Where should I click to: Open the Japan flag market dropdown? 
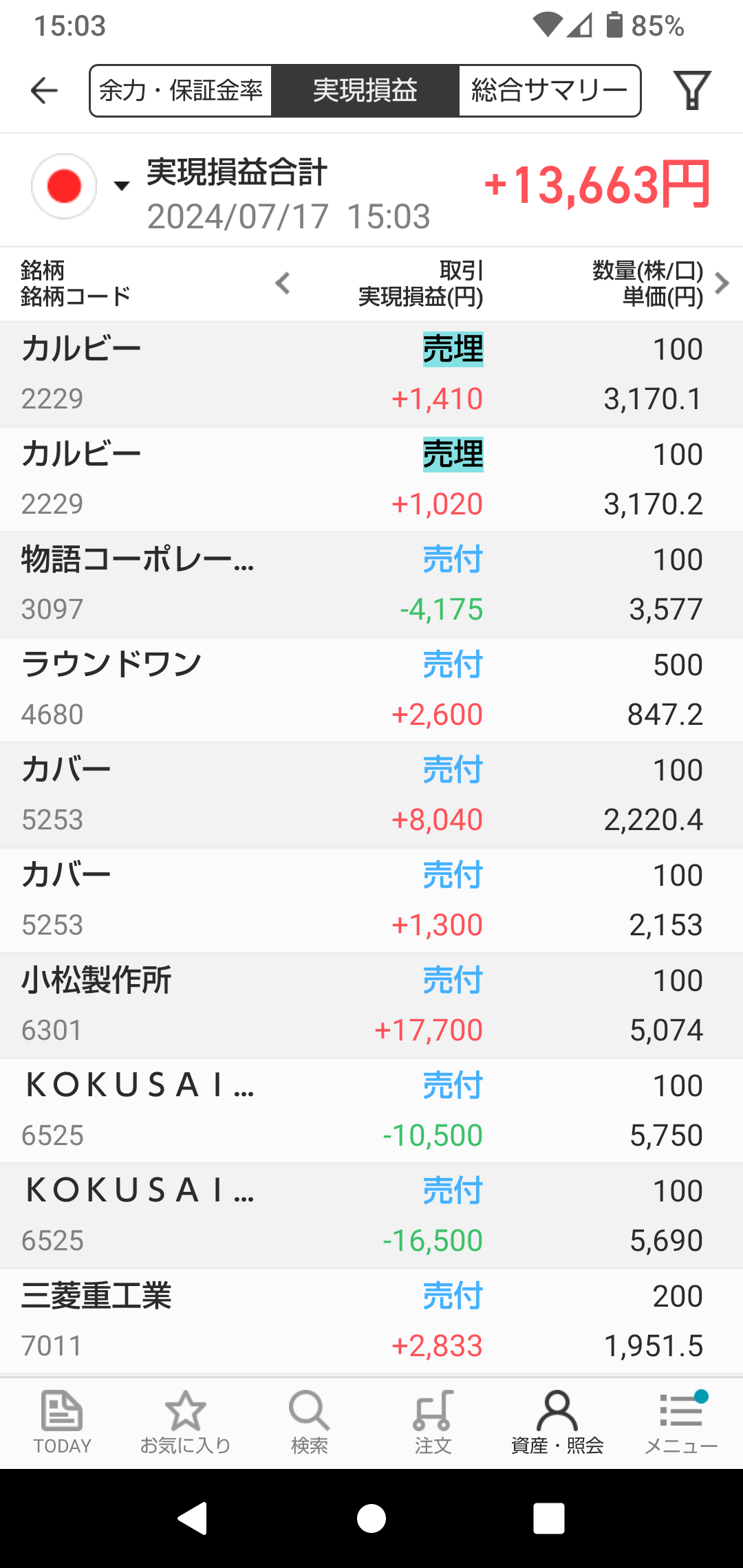(81, 186)
